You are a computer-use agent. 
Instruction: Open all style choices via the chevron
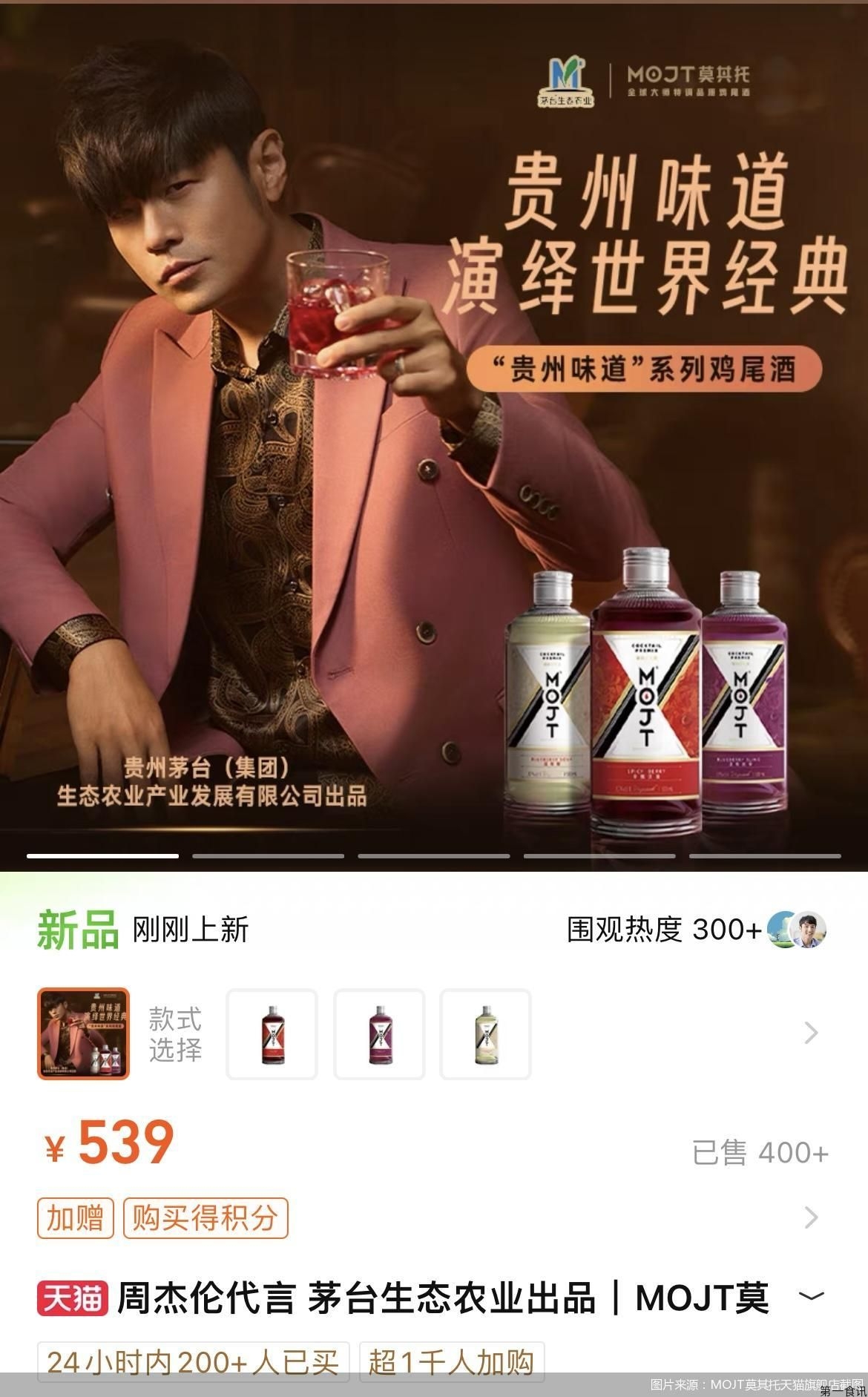(811, 1033)
